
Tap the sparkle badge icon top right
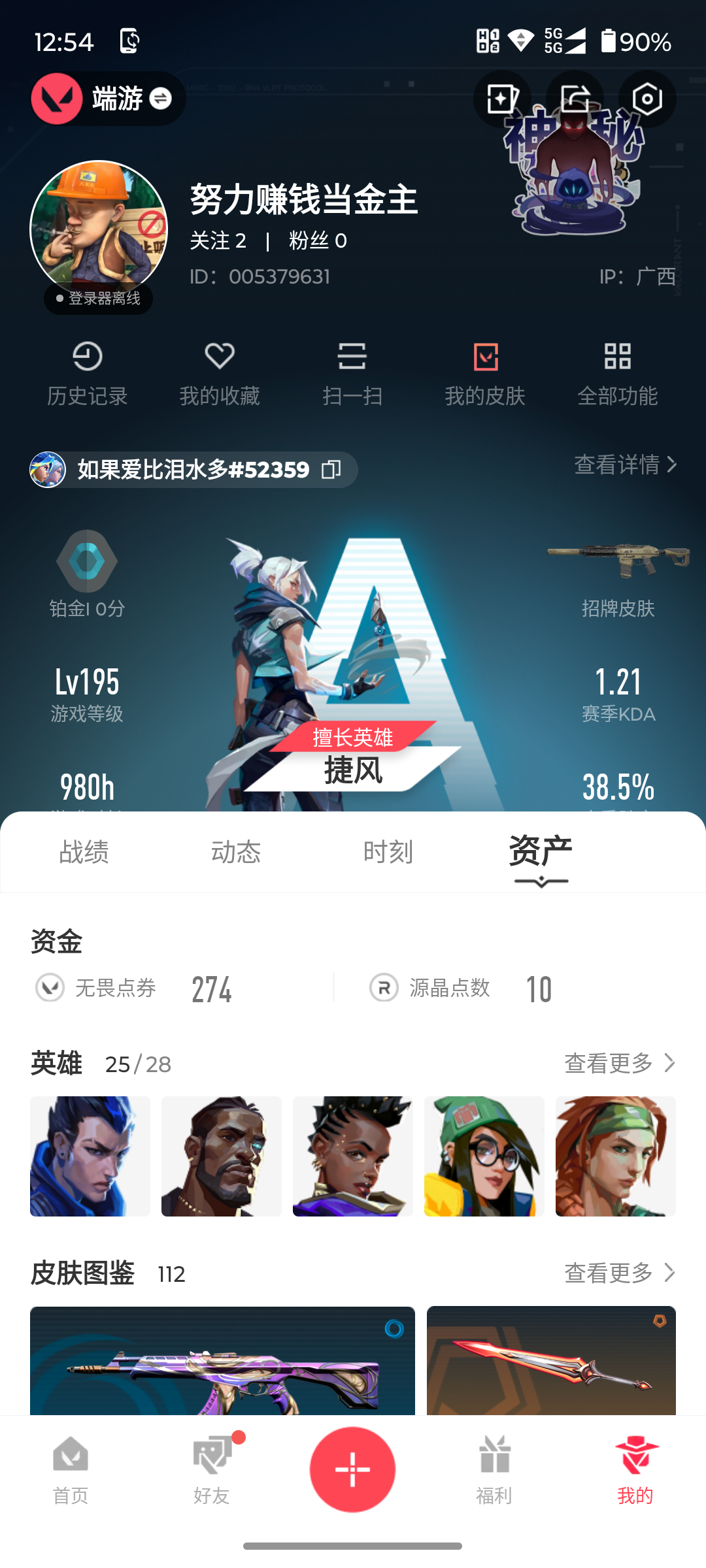[x=501, y=98]
